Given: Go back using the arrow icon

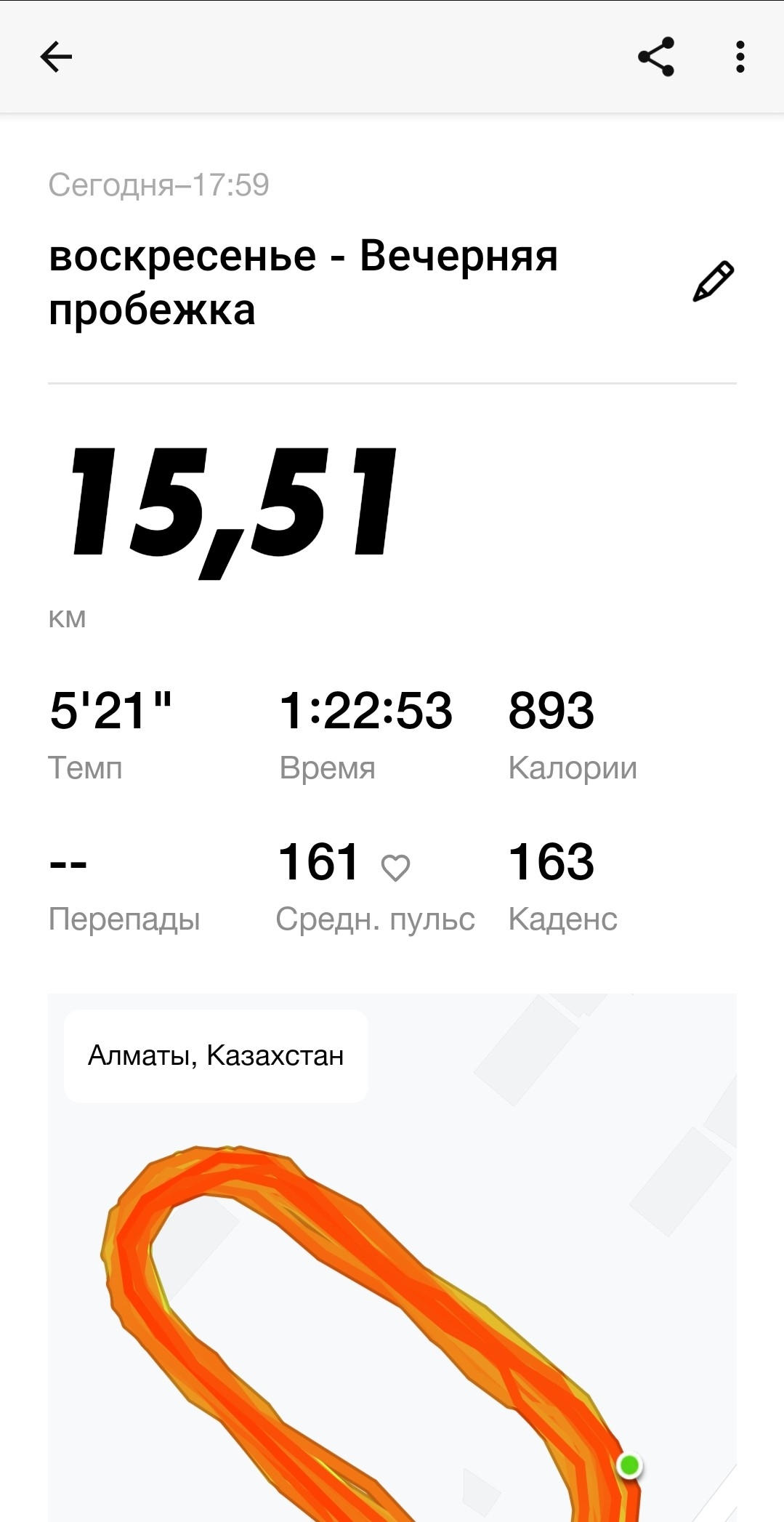Looking at the screenshot, I should point(56,57).
